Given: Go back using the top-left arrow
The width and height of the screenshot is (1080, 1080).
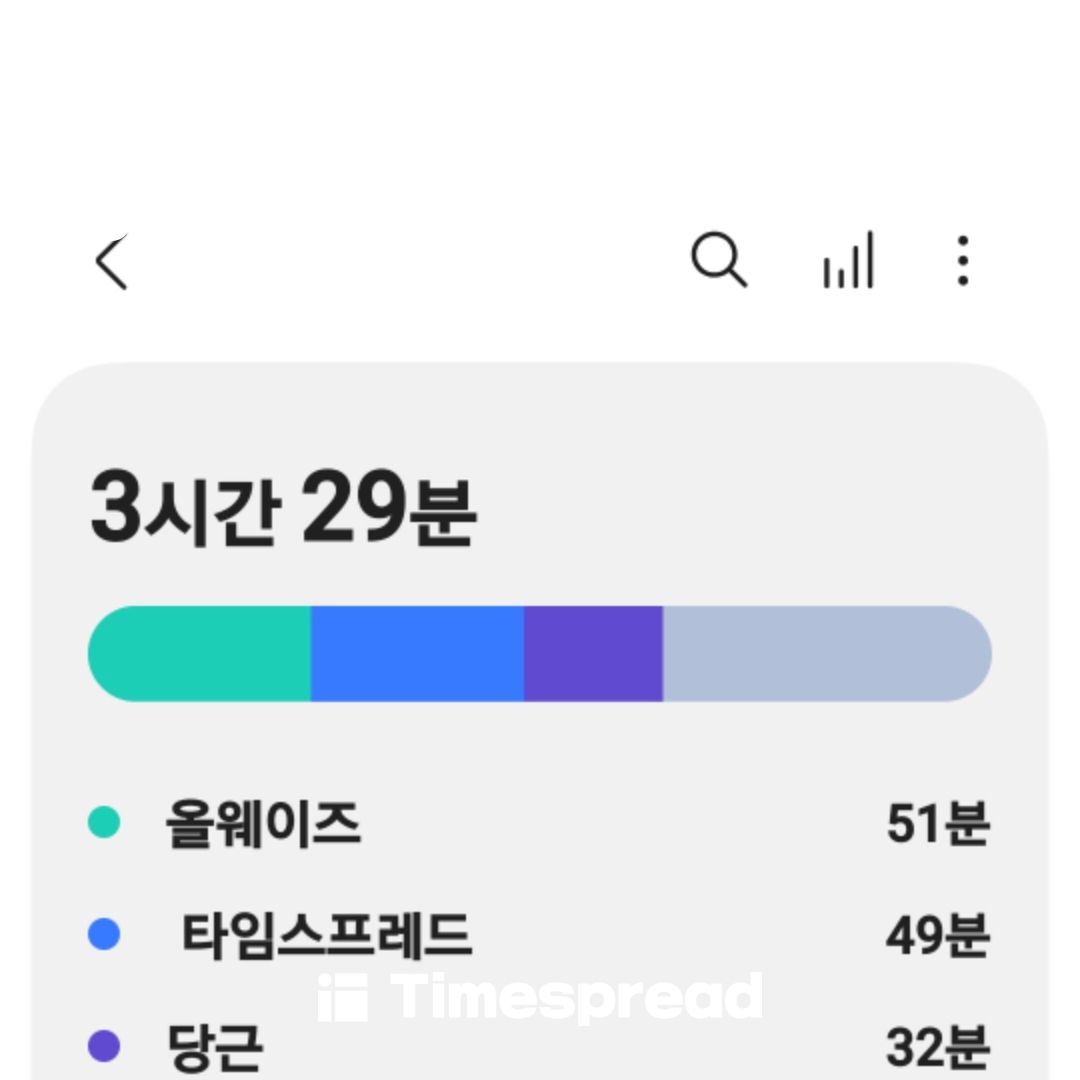Looking at the screenshot, I should point(112,262).
